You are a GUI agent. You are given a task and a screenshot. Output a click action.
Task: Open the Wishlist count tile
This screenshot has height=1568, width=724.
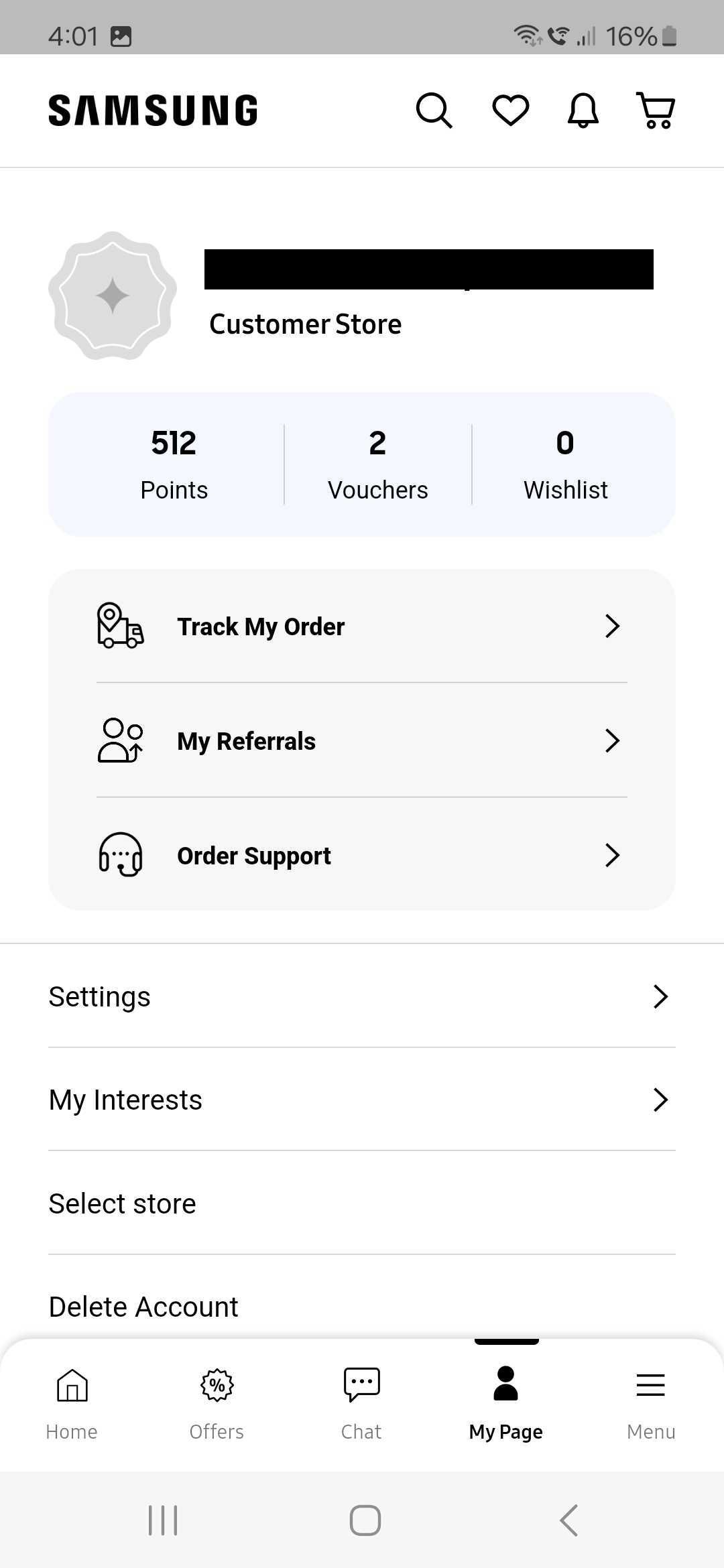565,464
